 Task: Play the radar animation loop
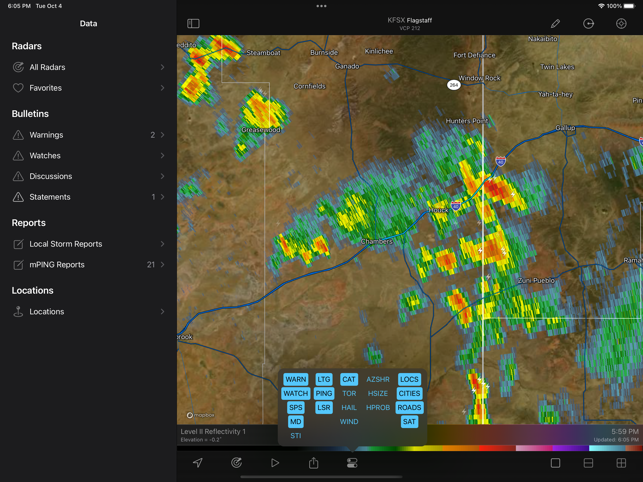pos(275,463)
